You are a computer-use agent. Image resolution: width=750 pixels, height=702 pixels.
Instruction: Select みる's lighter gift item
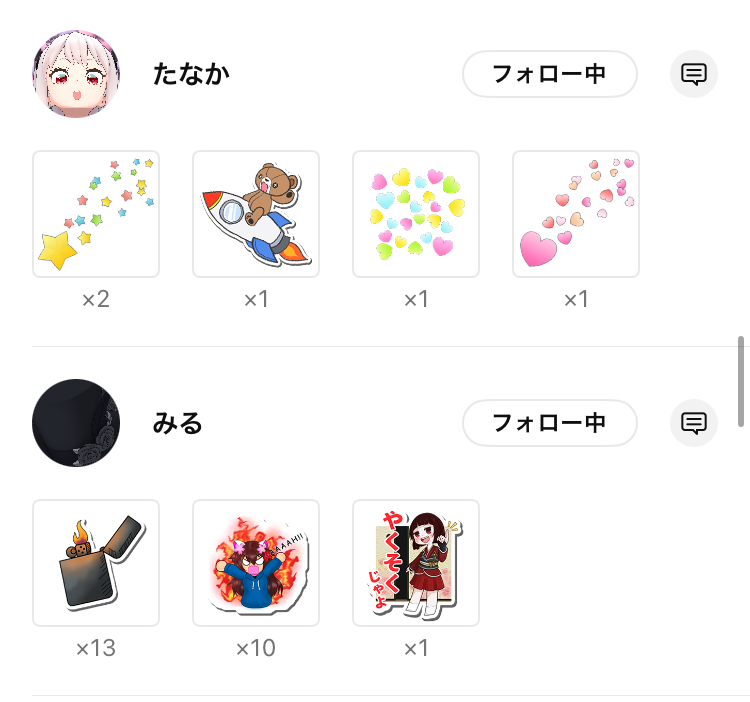pyautogui.click(x=96, y=563)
